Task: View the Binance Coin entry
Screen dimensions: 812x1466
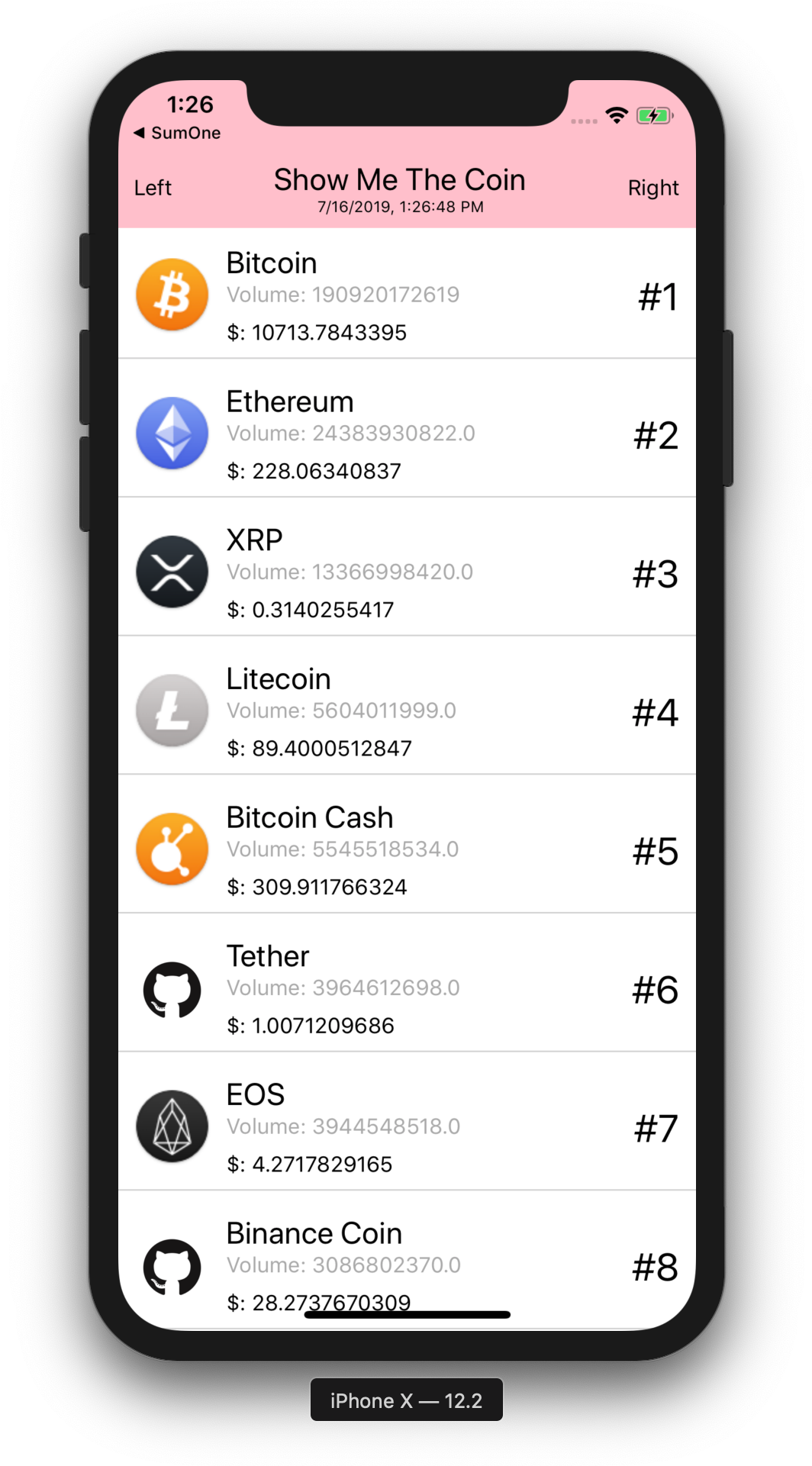Action: (x=407, y=1259)
